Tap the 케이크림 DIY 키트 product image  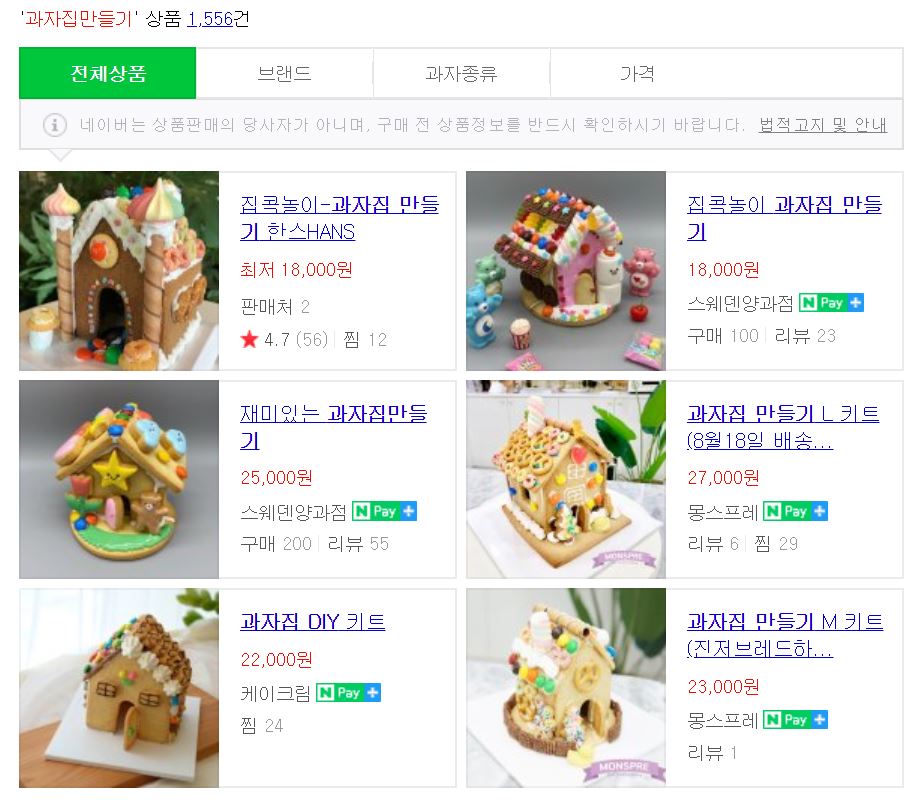(x=119, y=687)
